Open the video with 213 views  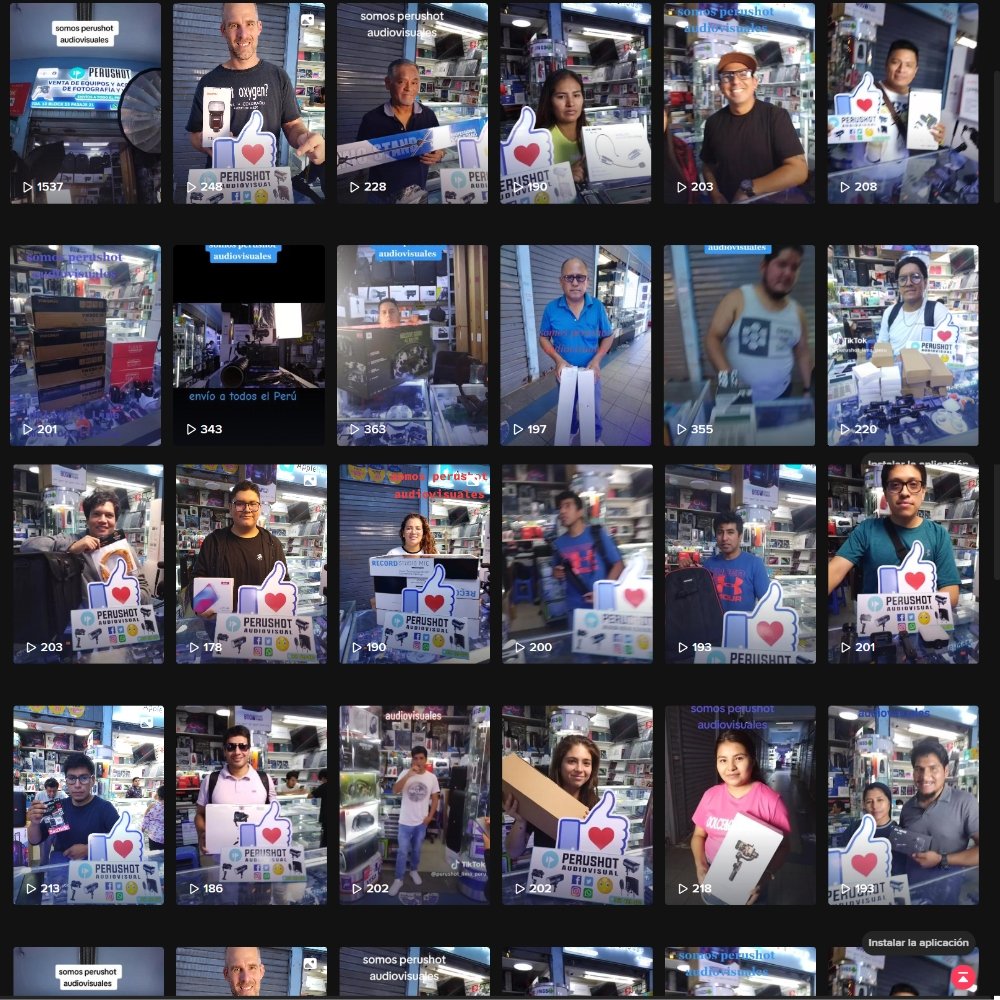(x=88, y=805)
